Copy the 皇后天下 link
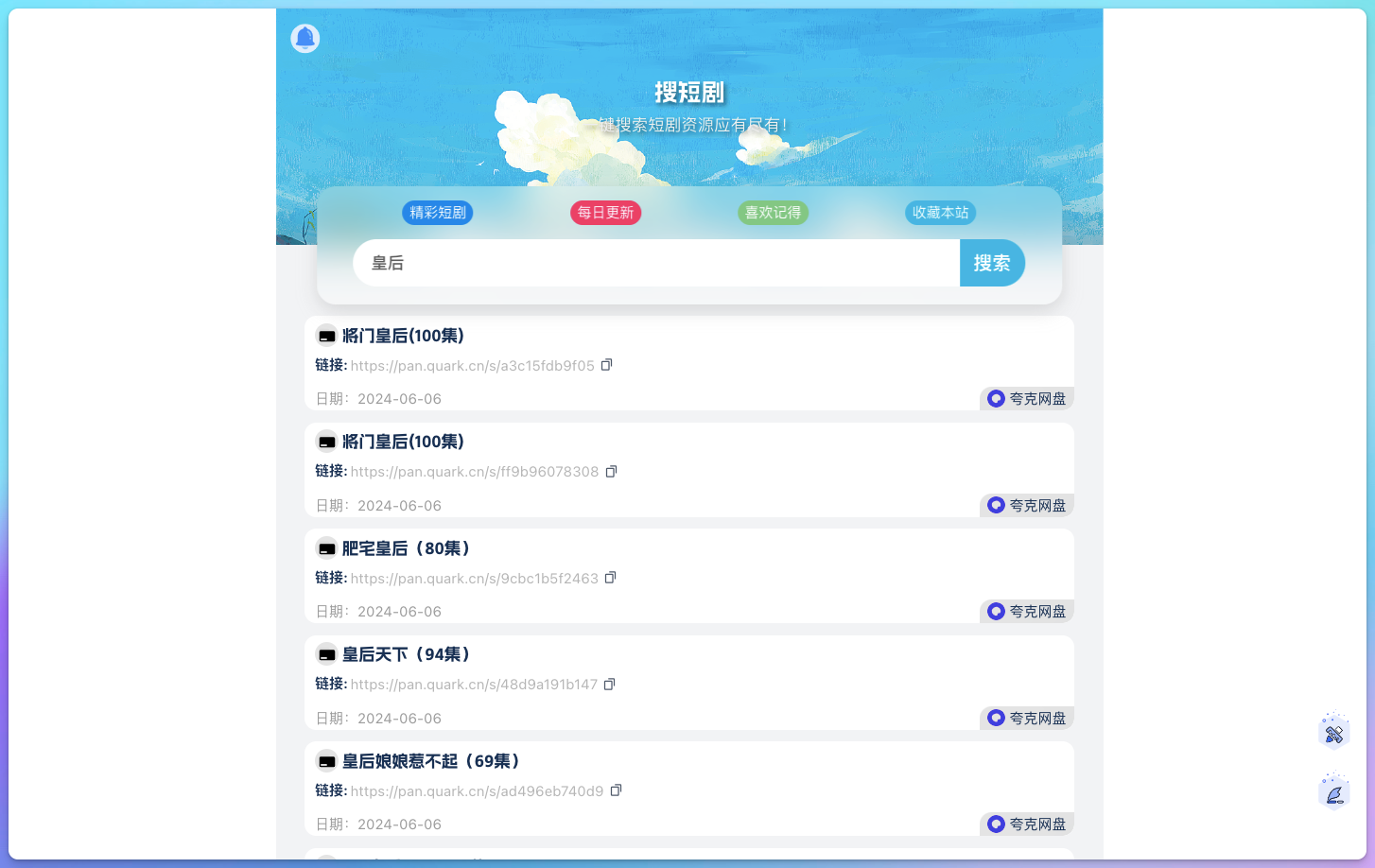The image size is (1375, 868). [x=610, y=684]
